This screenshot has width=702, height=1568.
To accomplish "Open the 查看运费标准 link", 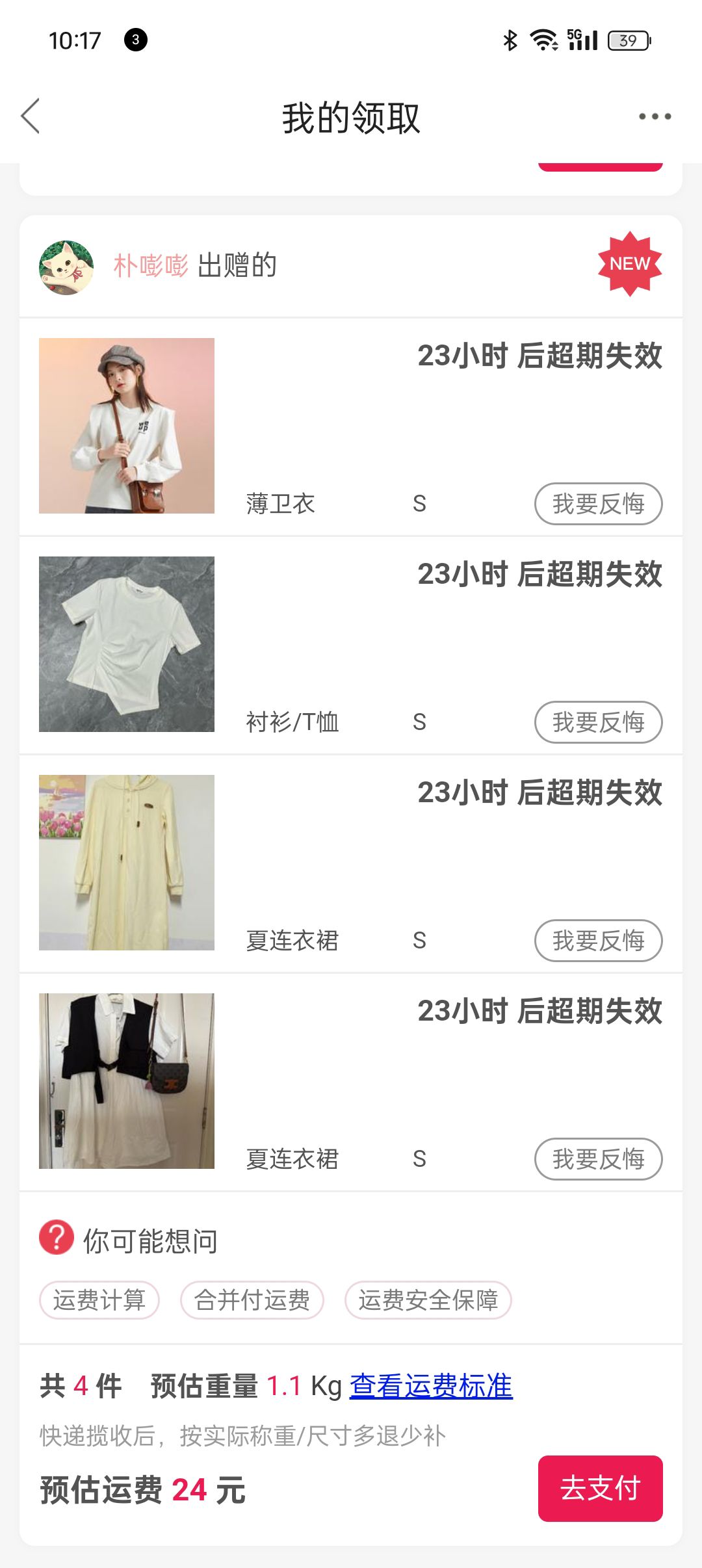I will (x=431, y=1386).
